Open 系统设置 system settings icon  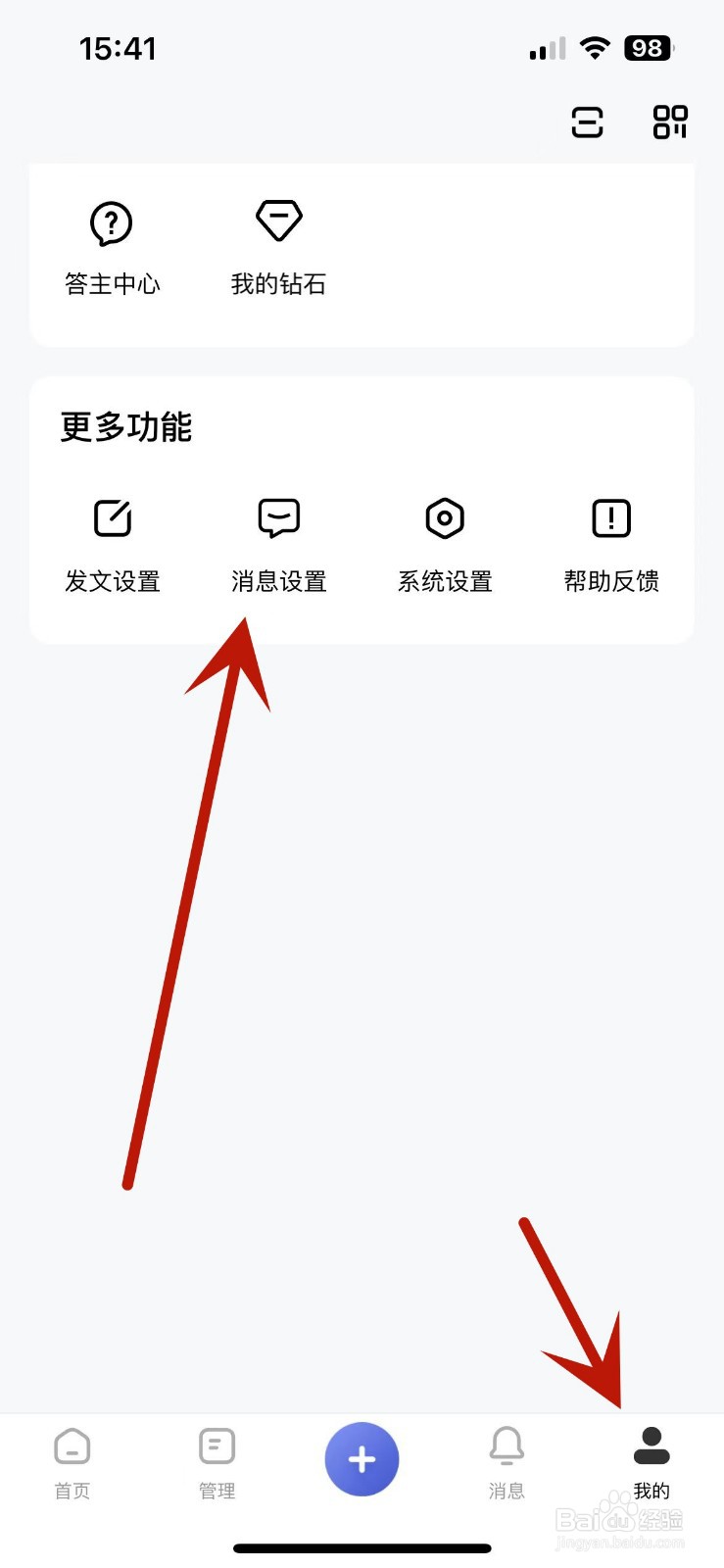[x=444, y=519]
